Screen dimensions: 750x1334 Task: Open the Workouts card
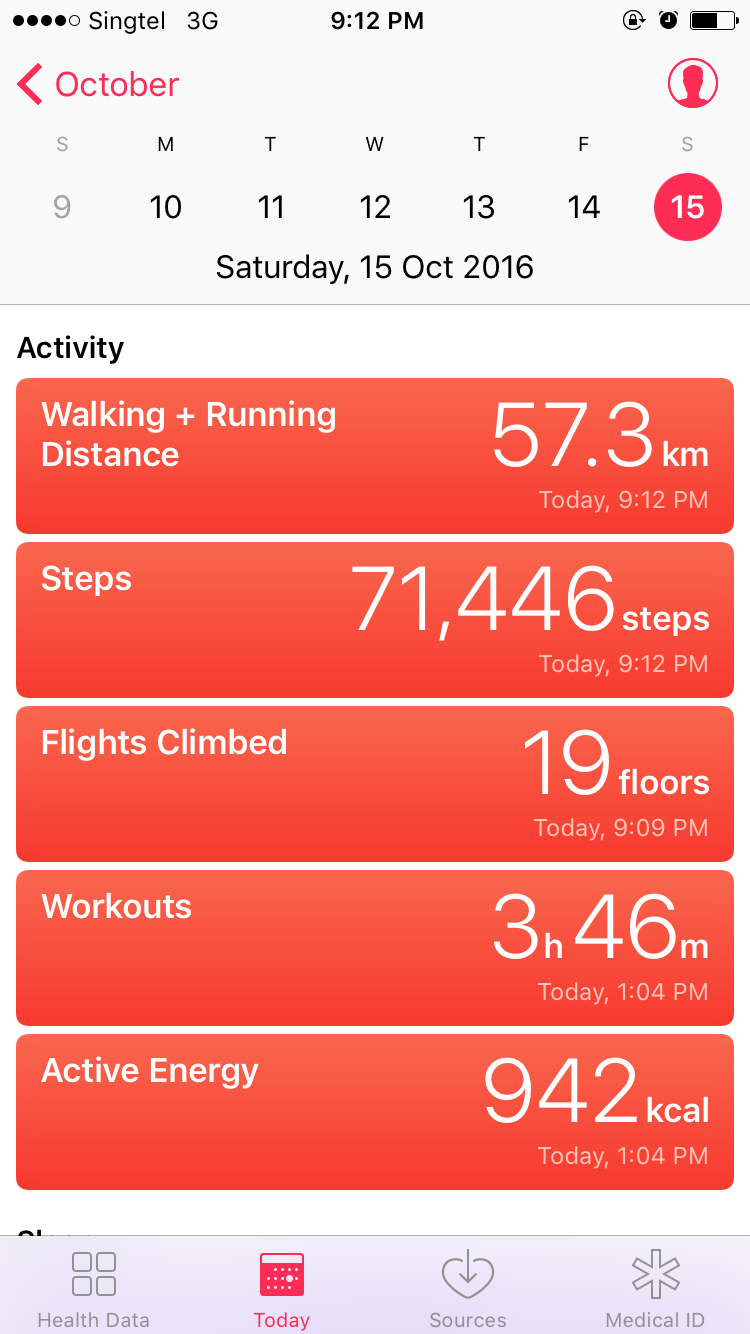[x=375, y=948]
